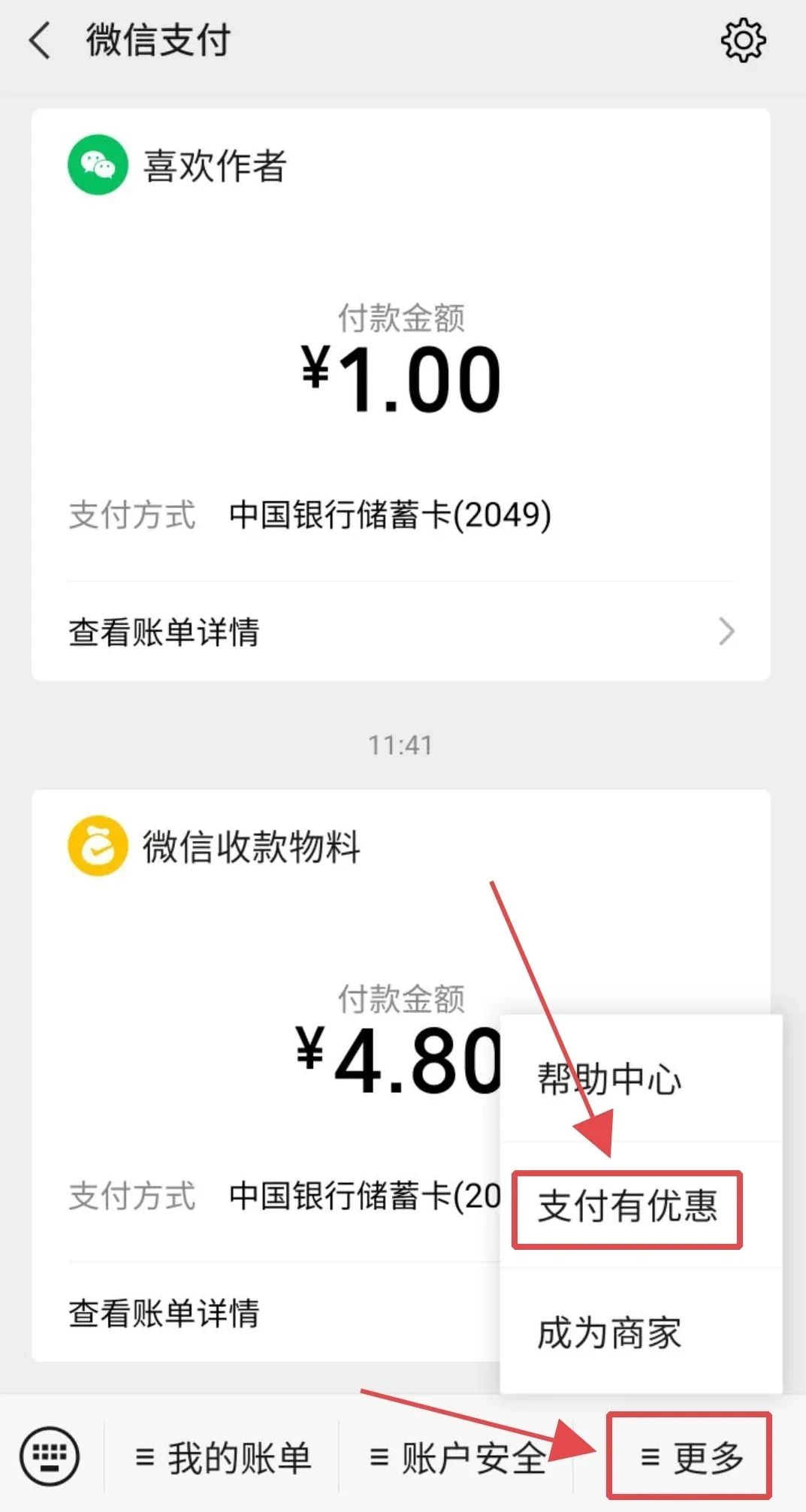Tap the back arrow to leave 微信支付

[x=39, y=41]
